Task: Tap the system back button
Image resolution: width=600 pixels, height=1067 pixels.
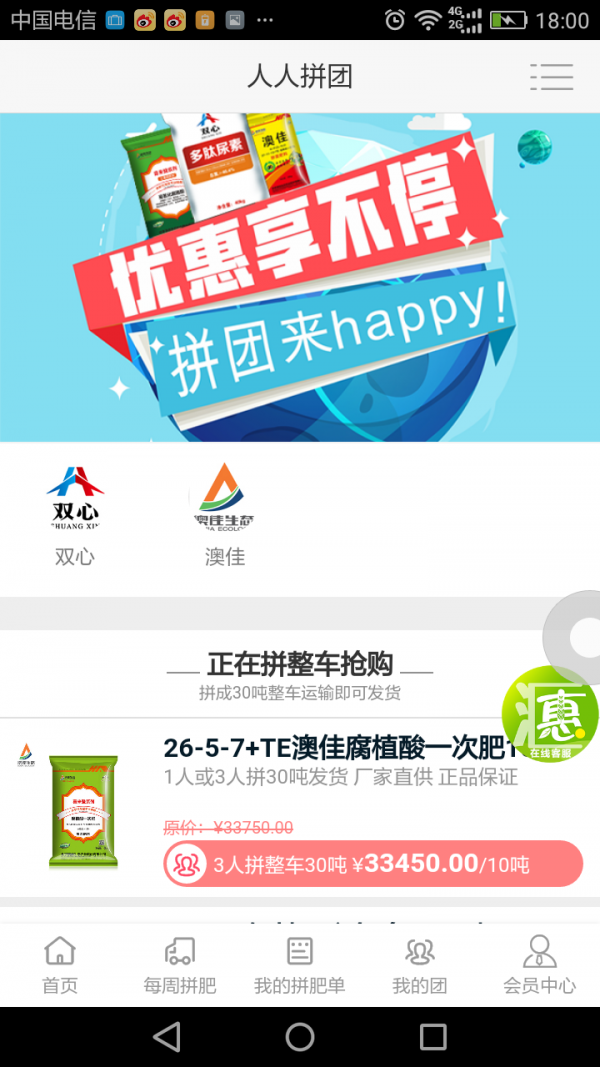Action: click(x=167, y=1037)
